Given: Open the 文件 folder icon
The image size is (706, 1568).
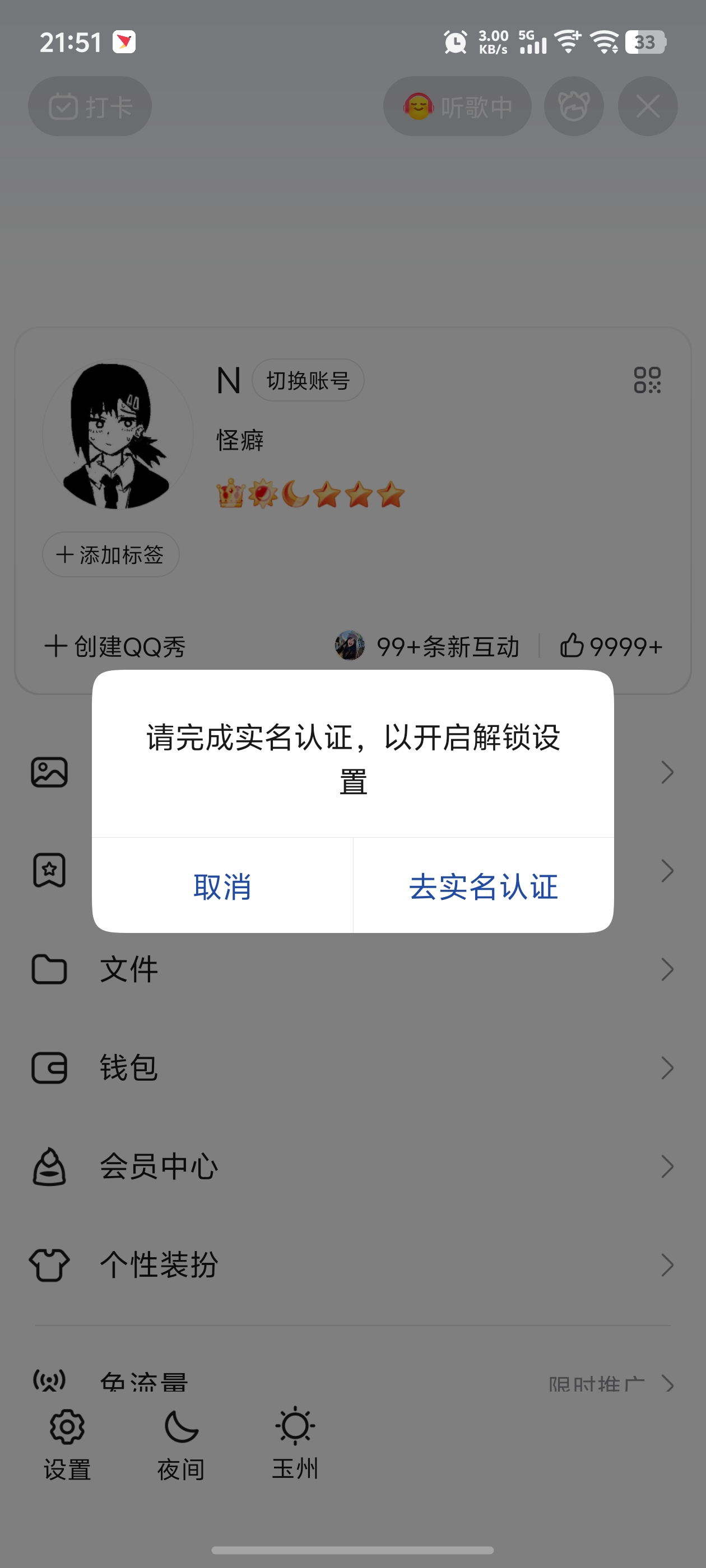Looking at the screenshot, I should [x=49, y=970].
